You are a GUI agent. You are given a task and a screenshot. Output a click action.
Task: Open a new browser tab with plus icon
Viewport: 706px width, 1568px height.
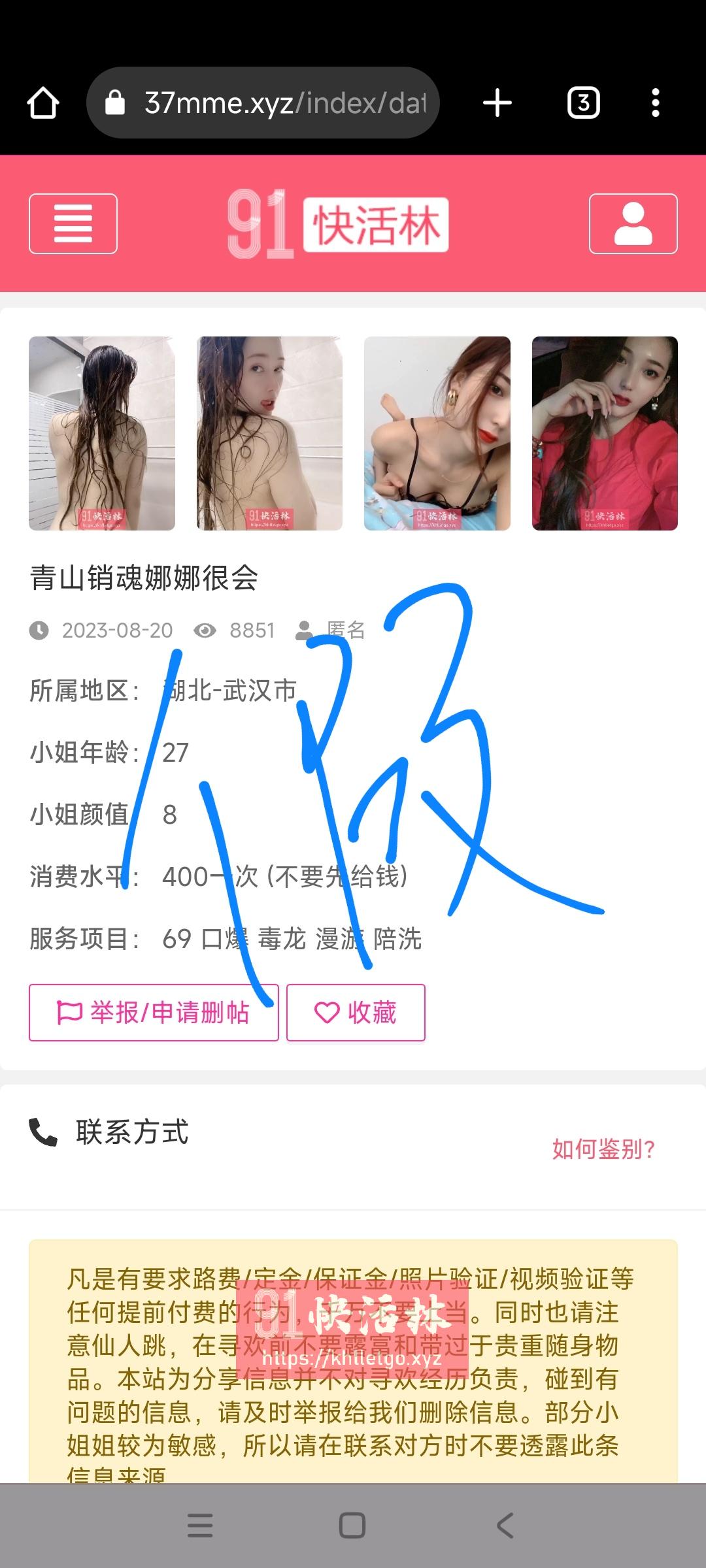click(x=497, y=103)
